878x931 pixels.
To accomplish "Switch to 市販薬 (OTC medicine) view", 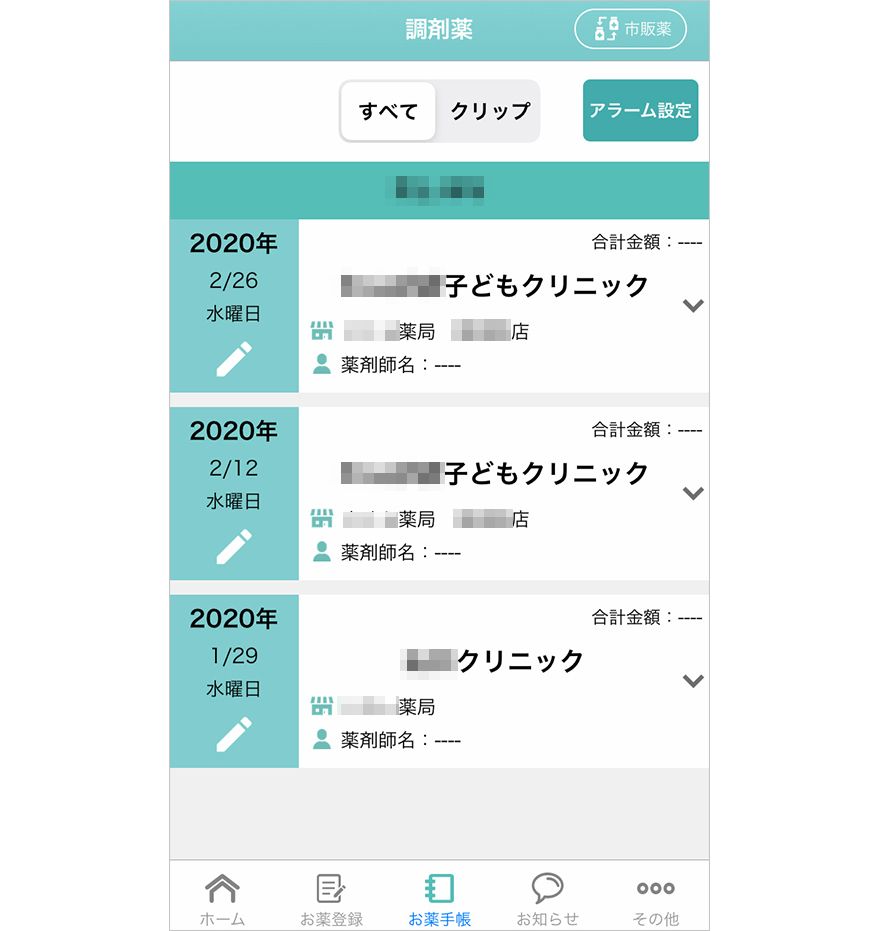I will point(630,29).
